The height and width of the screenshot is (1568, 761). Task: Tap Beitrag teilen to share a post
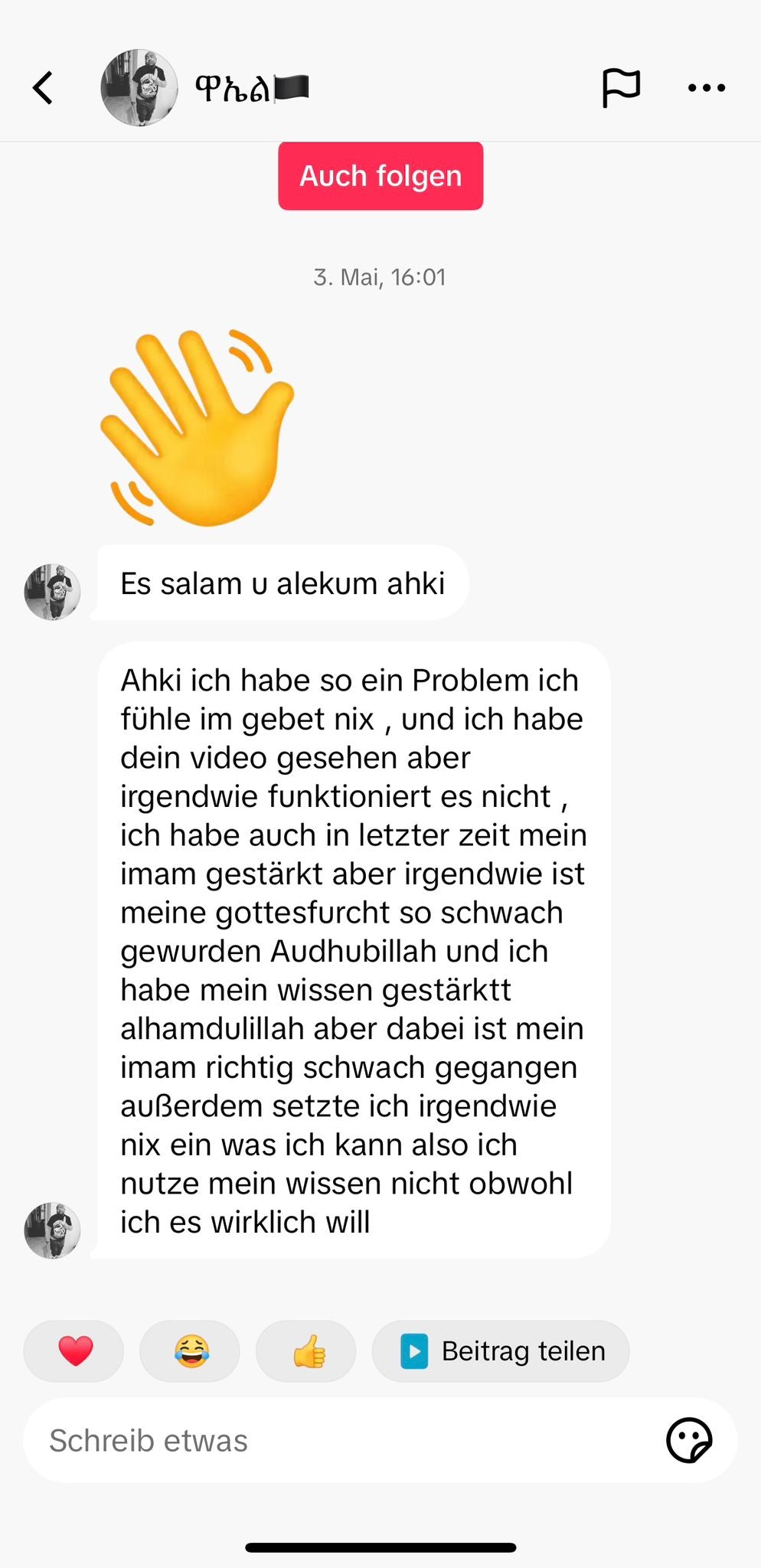(501, 1351)
